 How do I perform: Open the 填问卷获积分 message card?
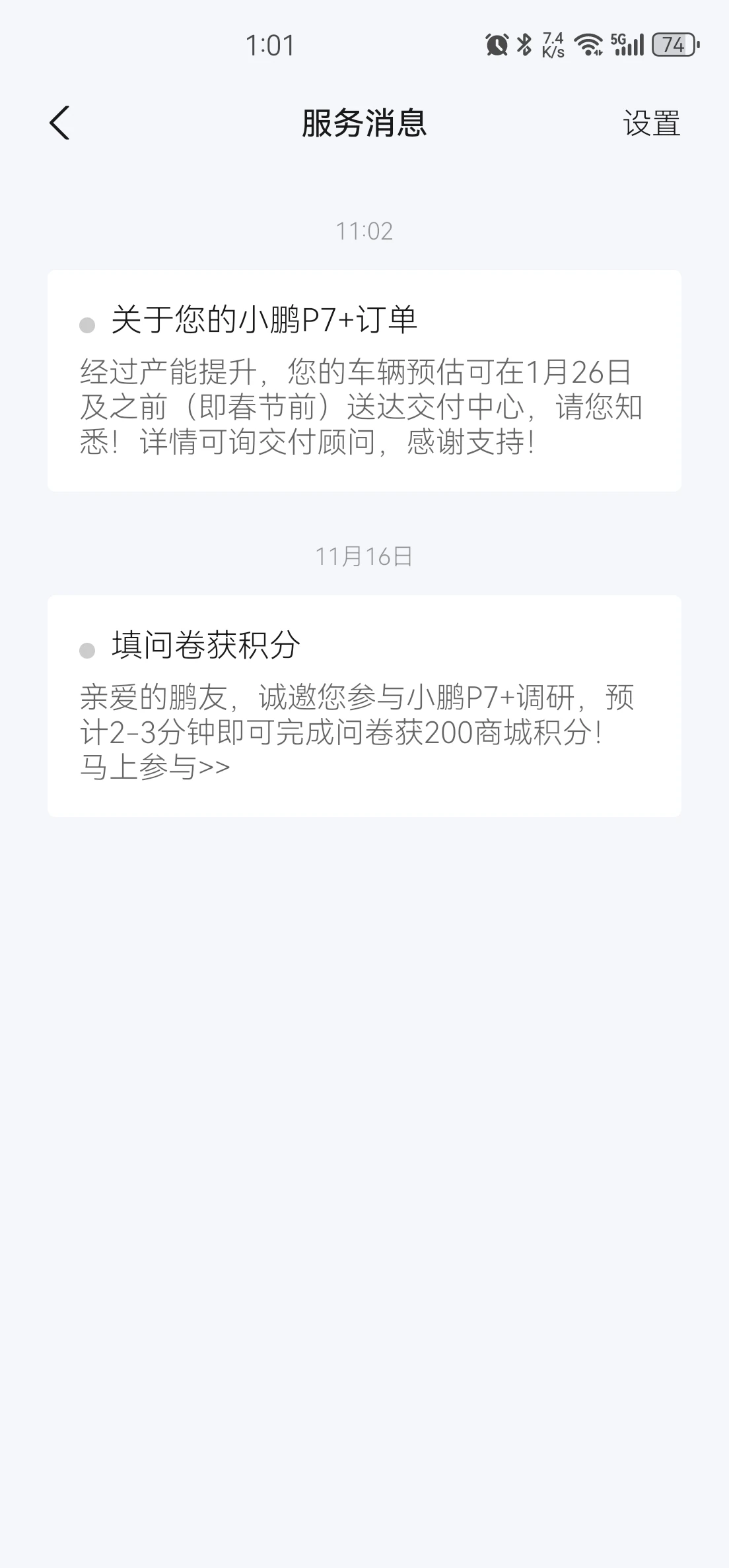coord(364,706)
